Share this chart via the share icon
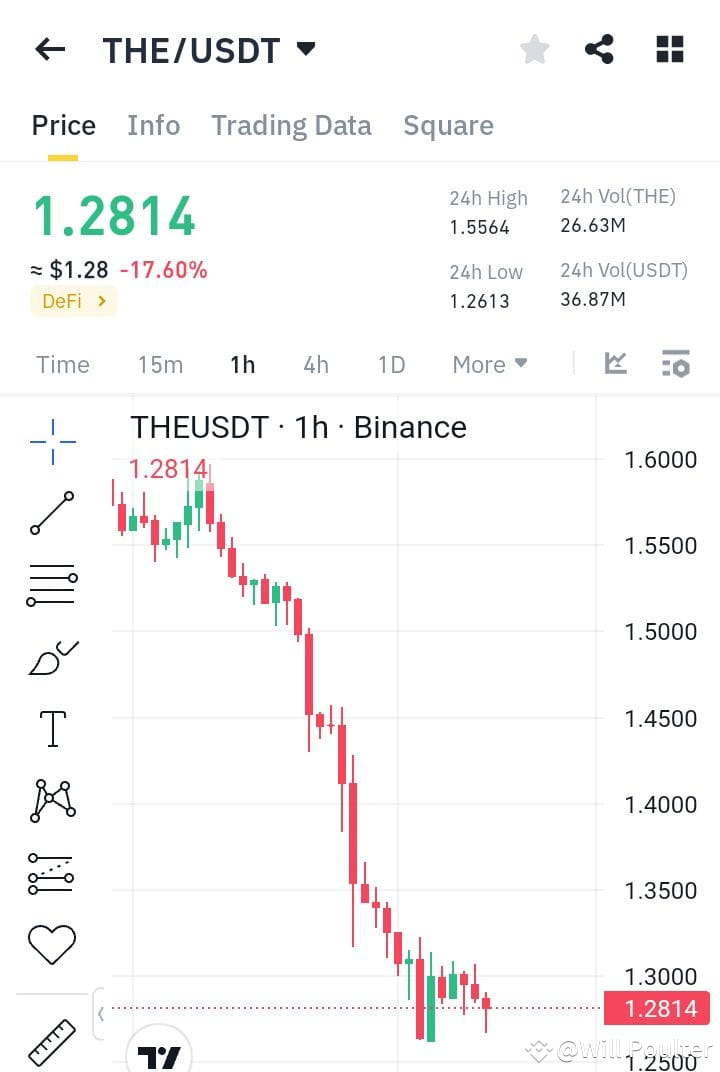720x1072 pixels. point(599,48)
